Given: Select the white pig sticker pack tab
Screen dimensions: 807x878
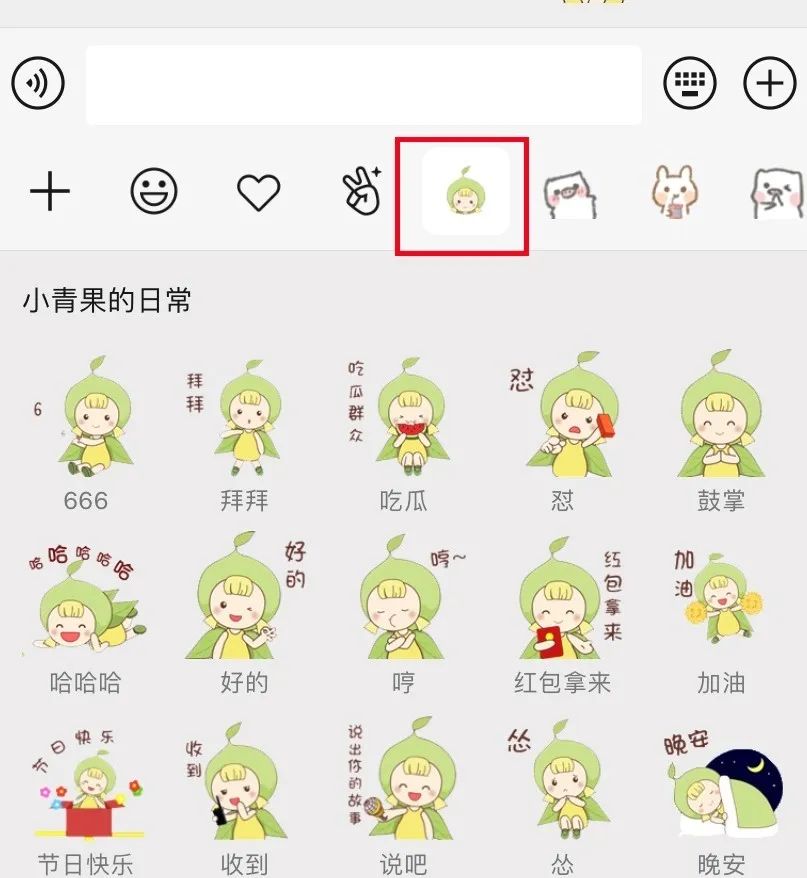Looking at the screenshot, I should point(570,193).
